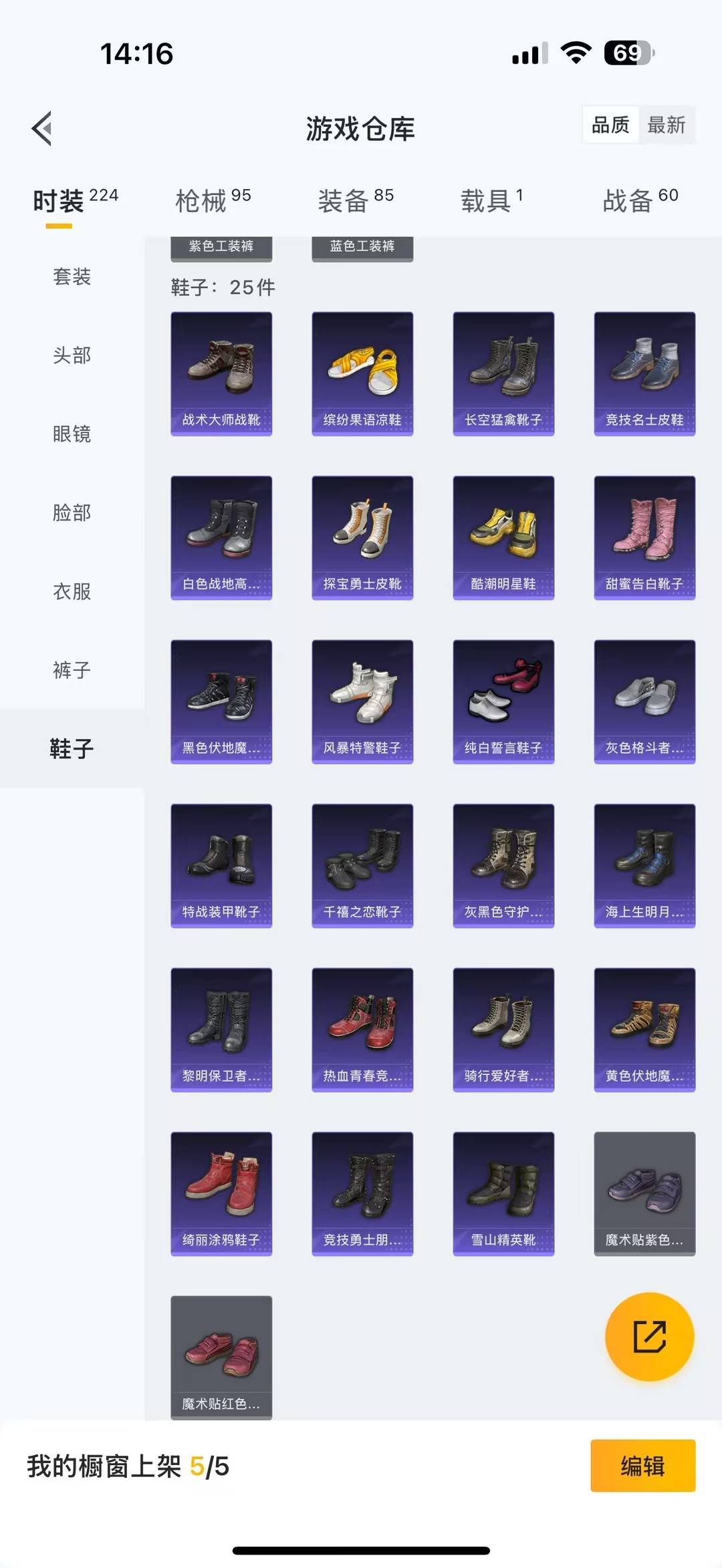Tap the yellow share floating button
This screenshot has width=722, height=1568.
649,1336
